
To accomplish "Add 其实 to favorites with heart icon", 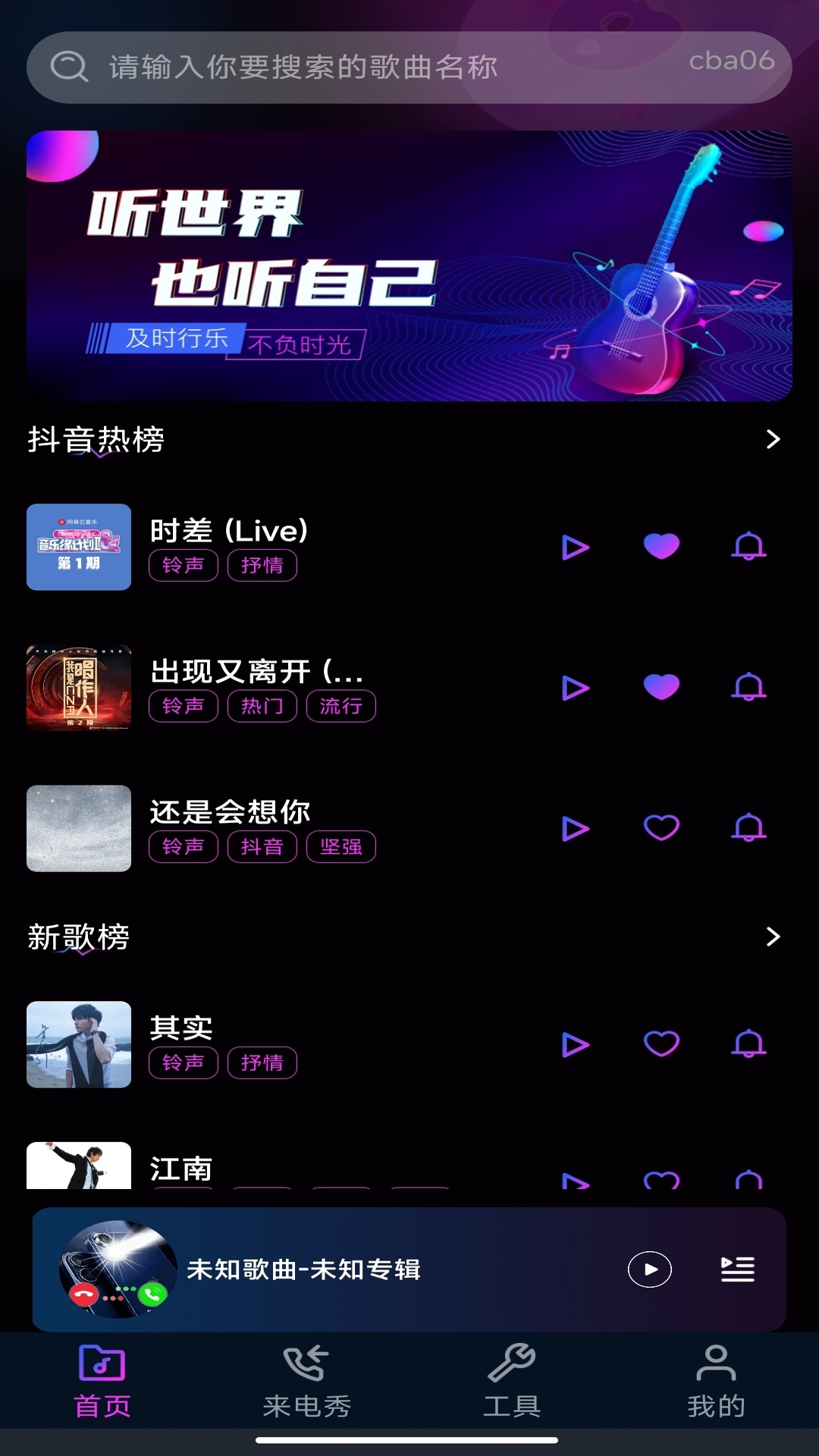I will pyautogui.click(x=662, y=1045).
